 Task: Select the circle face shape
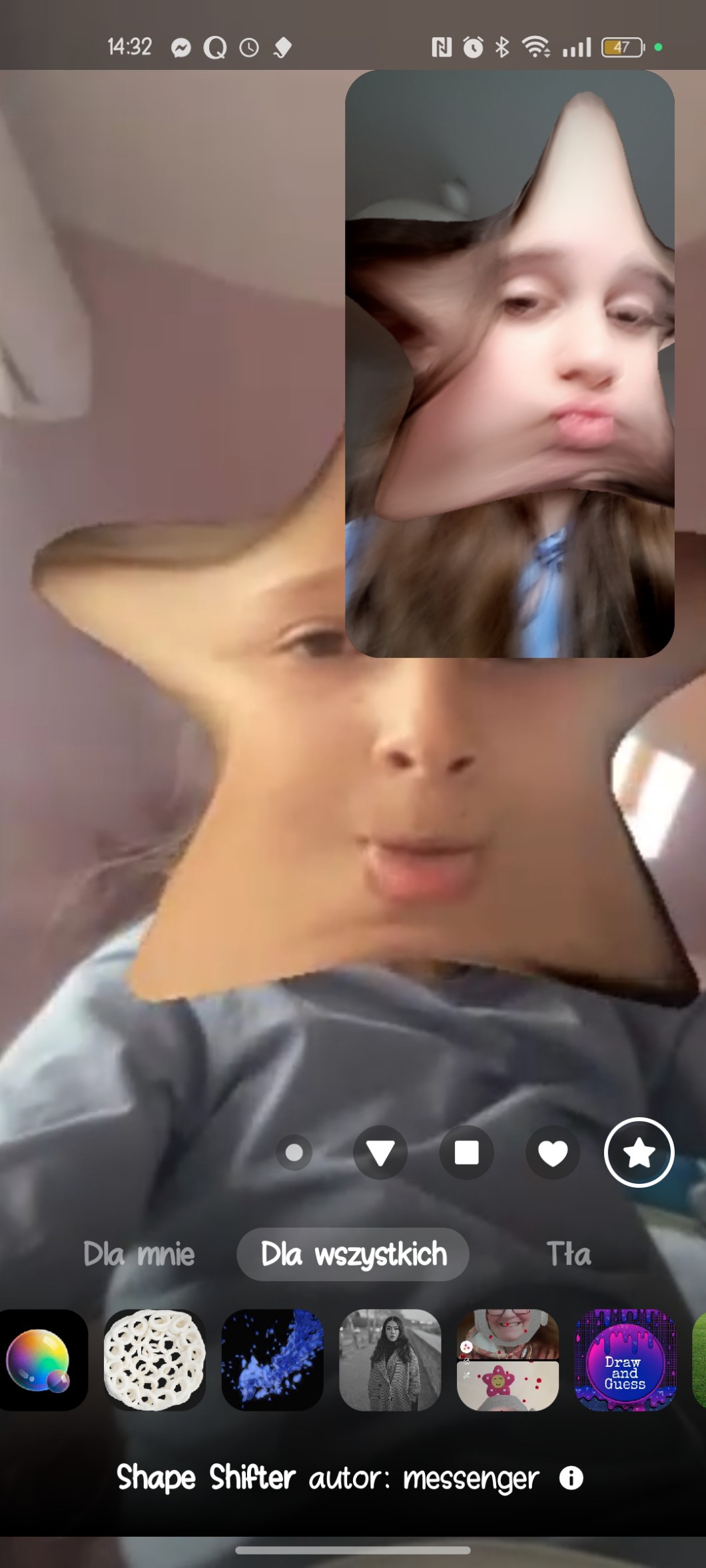(x=294, y=1153)
